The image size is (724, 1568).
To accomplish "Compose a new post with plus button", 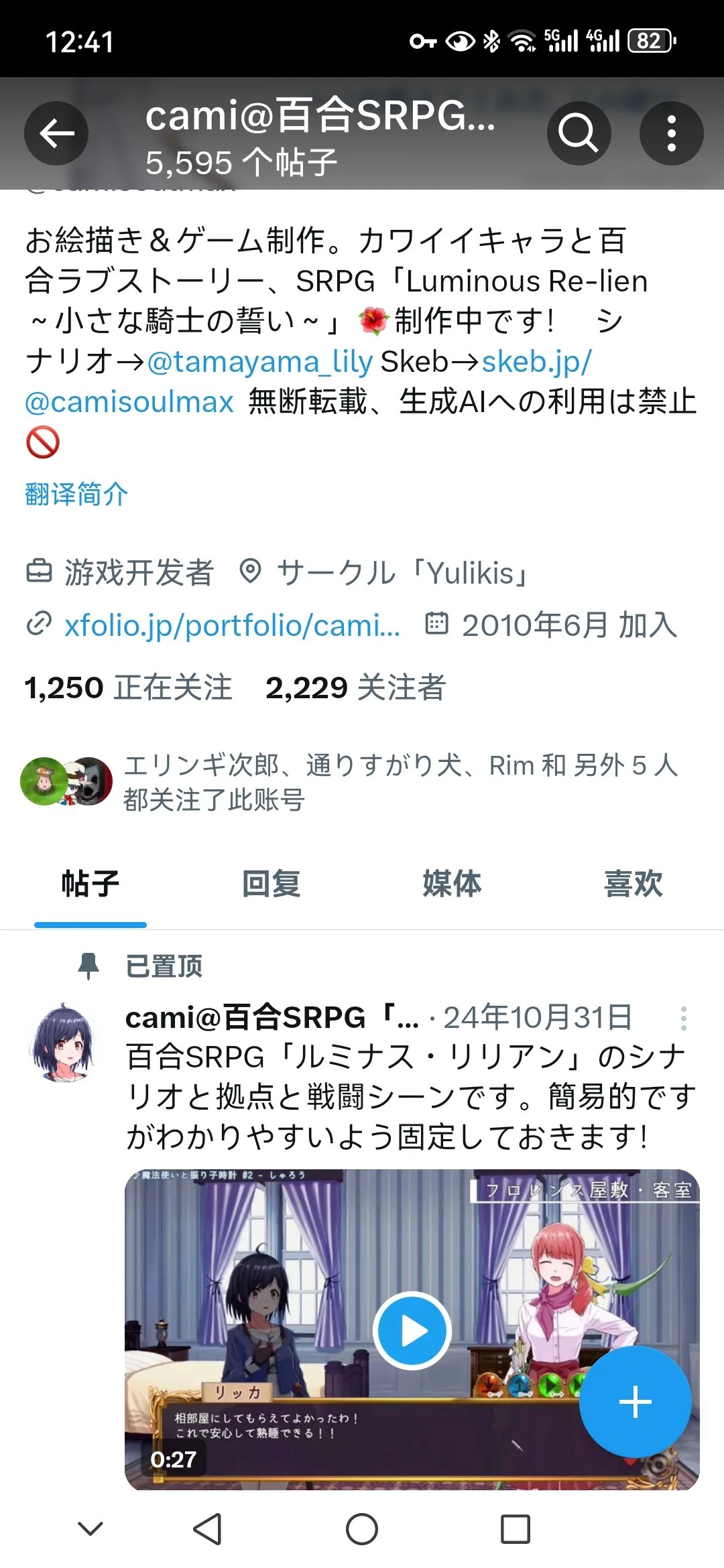I will click(x=635, y=1402).
